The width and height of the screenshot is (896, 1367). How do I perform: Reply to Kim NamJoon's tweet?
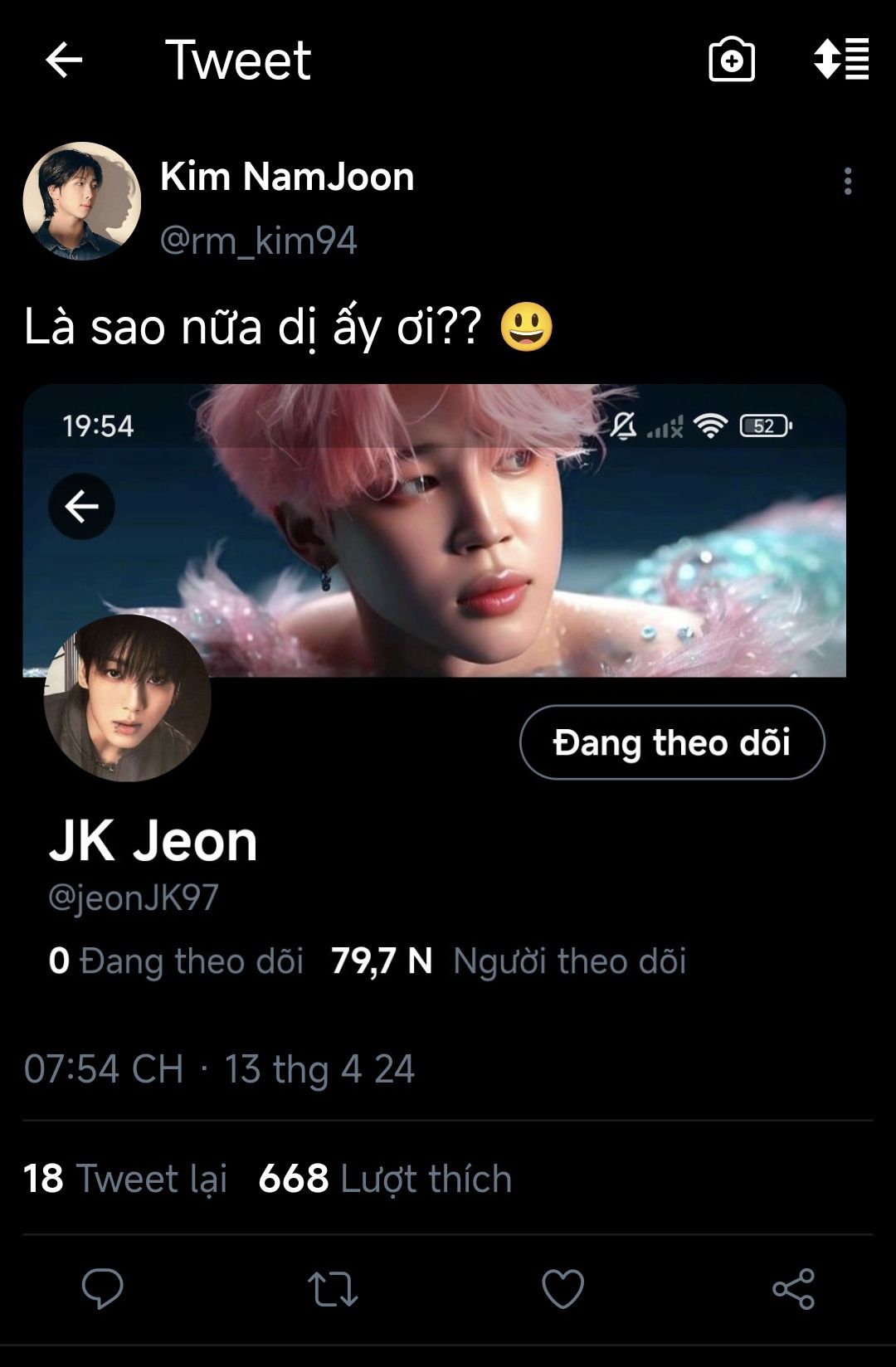(x=103, y=1289)
